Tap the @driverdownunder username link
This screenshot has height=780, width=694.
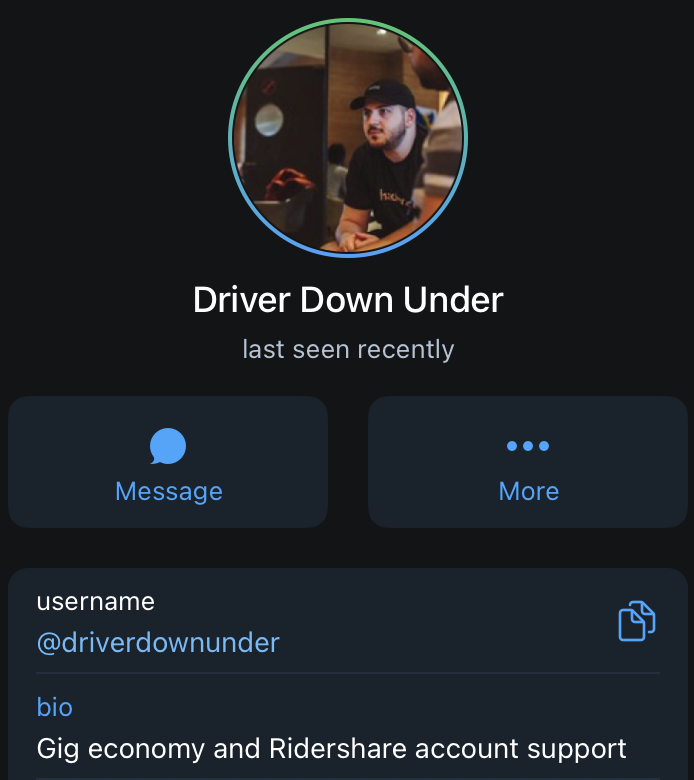tap(158, 642)
